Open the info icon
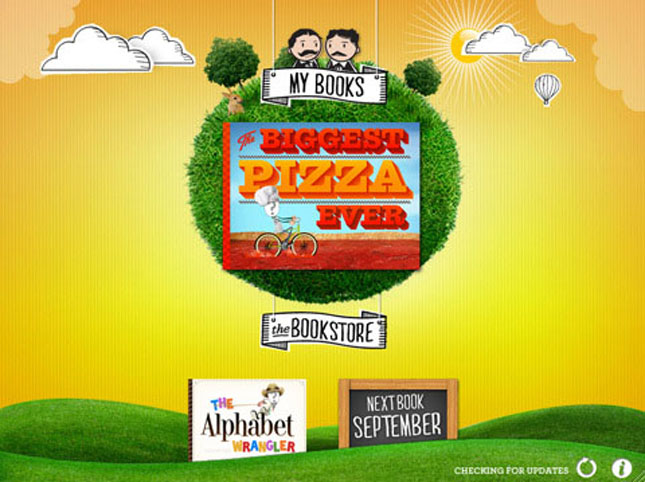The image size is (645, 482). (619, 468)
